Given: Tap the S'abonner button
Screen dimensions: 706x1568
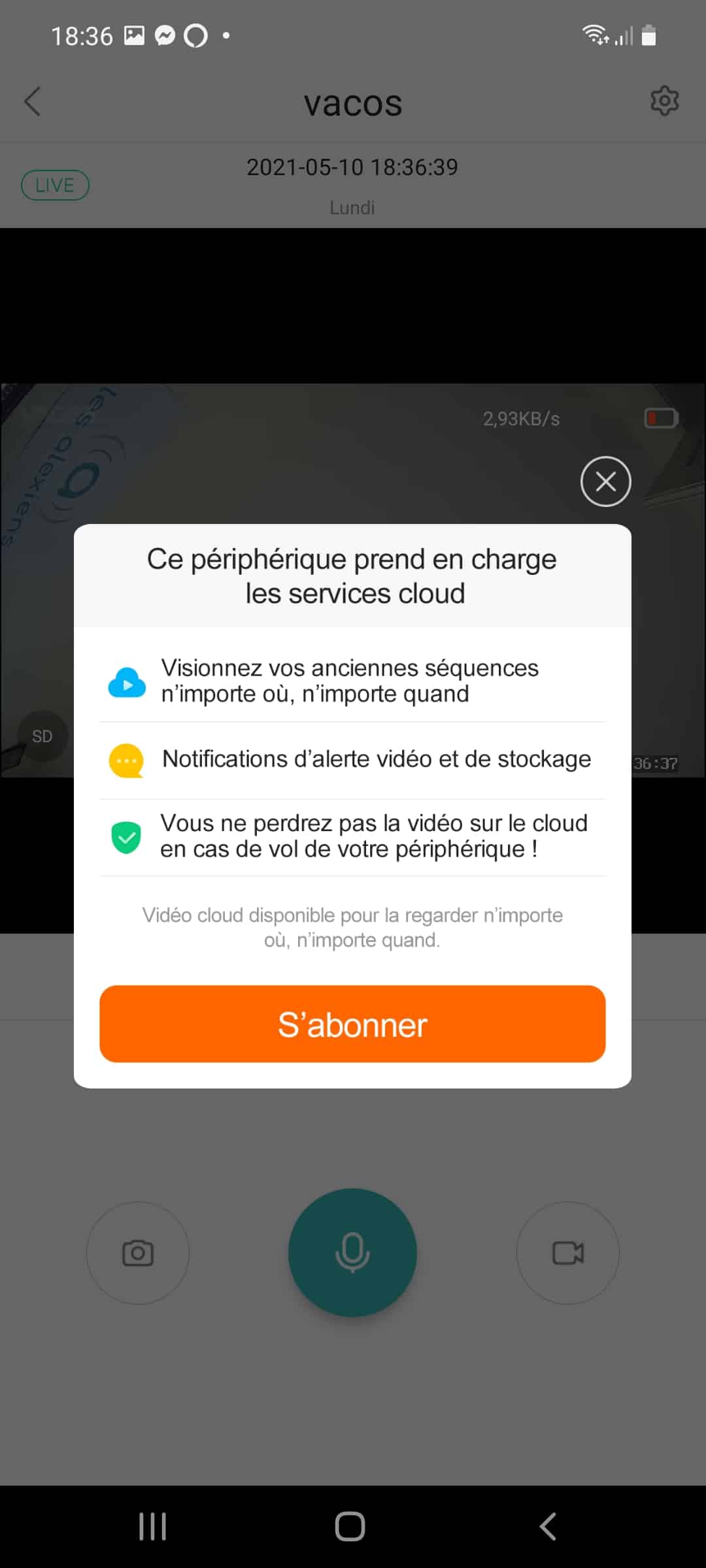Looking at the screenshot, I should pos(352,1024).
